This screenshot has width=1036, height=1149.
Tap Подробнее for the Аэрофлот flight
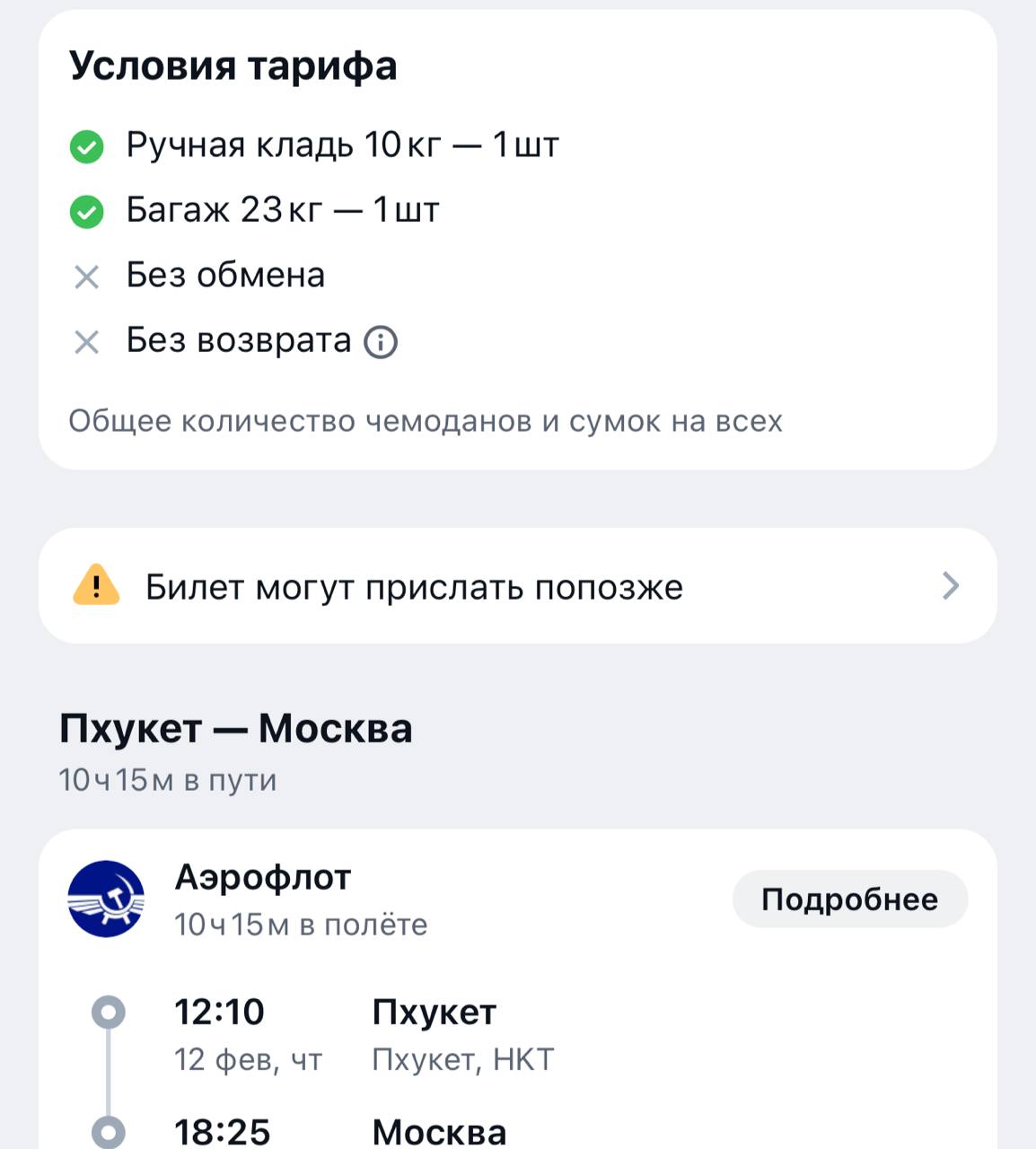pyautogui.click(x=849, y=899)
